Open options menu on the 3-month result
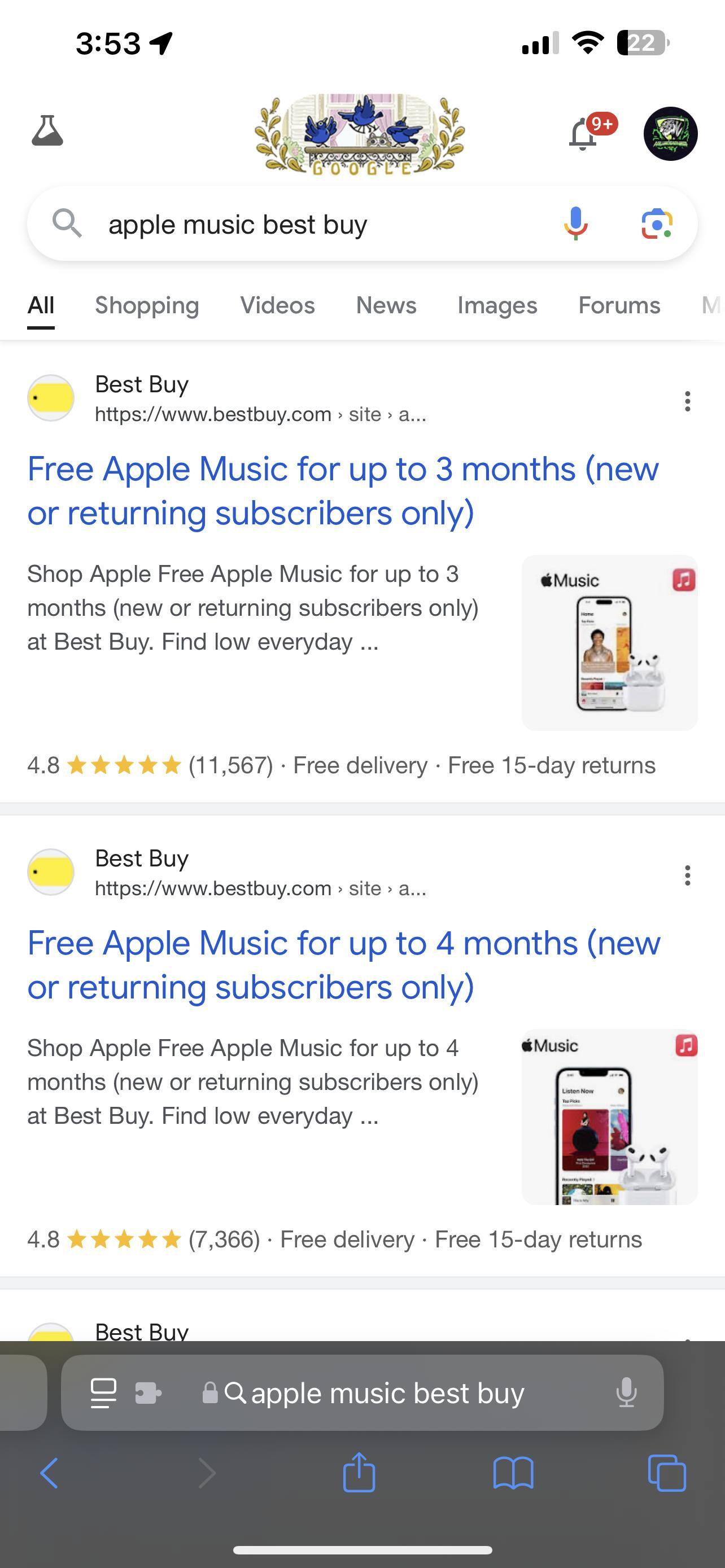The width and height of the screenshot is (725, 1568). point(687,402)
